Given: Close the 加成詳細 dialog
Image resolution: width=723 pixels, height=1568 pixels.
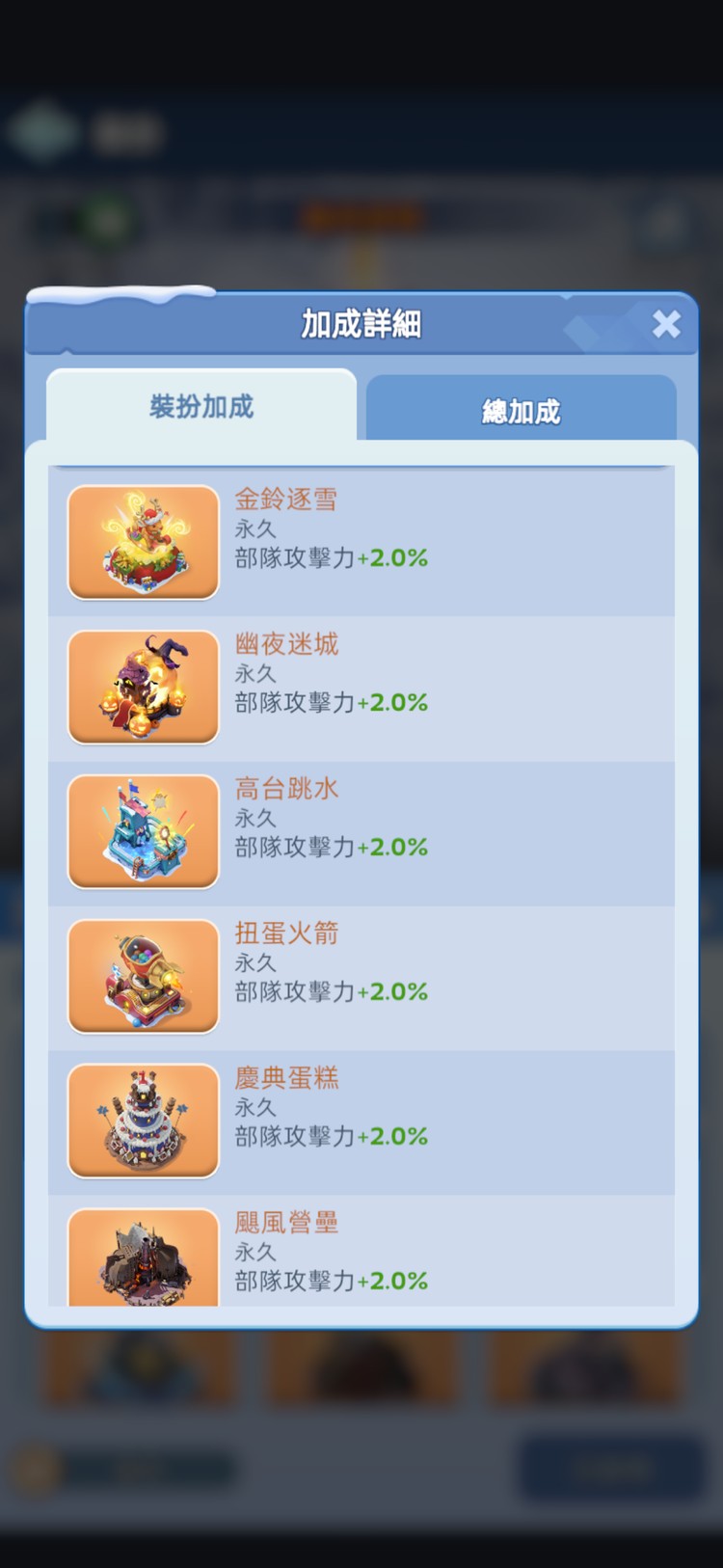Looking at the screenshot, I should click(x=666, y=325).
